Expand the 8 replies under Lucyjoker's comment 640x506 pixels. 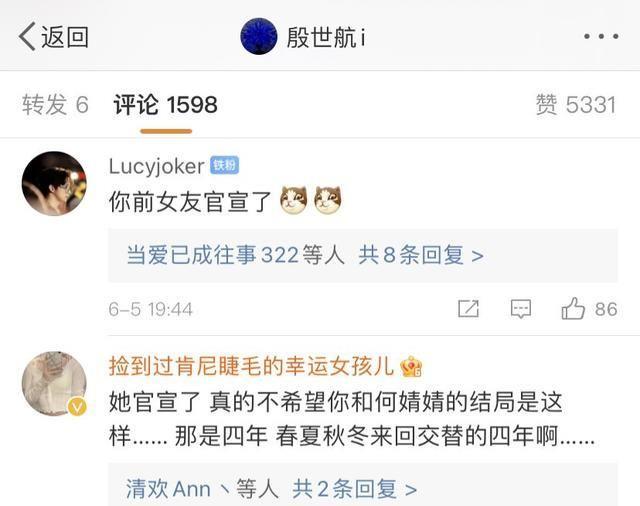pos(421,255)
